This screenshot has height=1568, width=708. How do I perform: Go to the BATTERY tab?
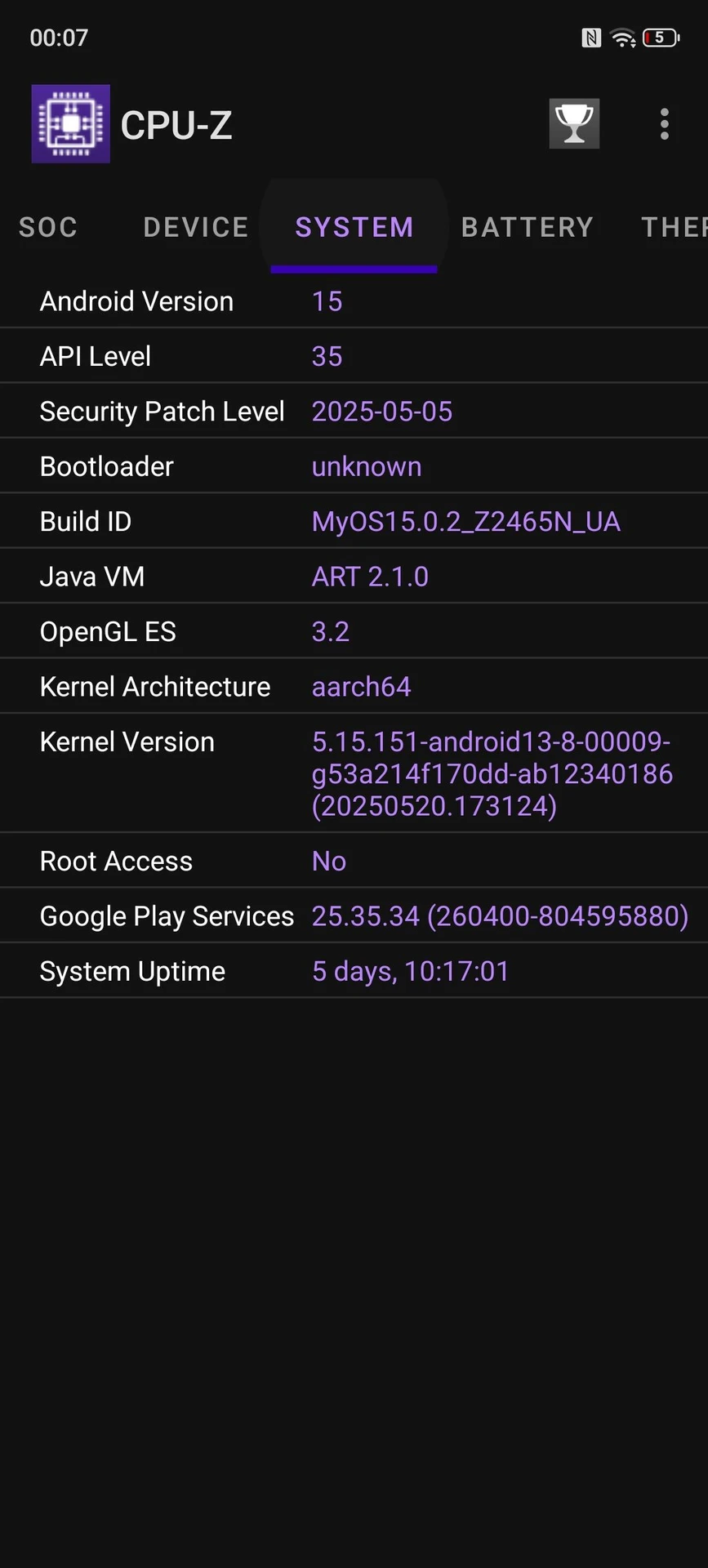[528, 227]
